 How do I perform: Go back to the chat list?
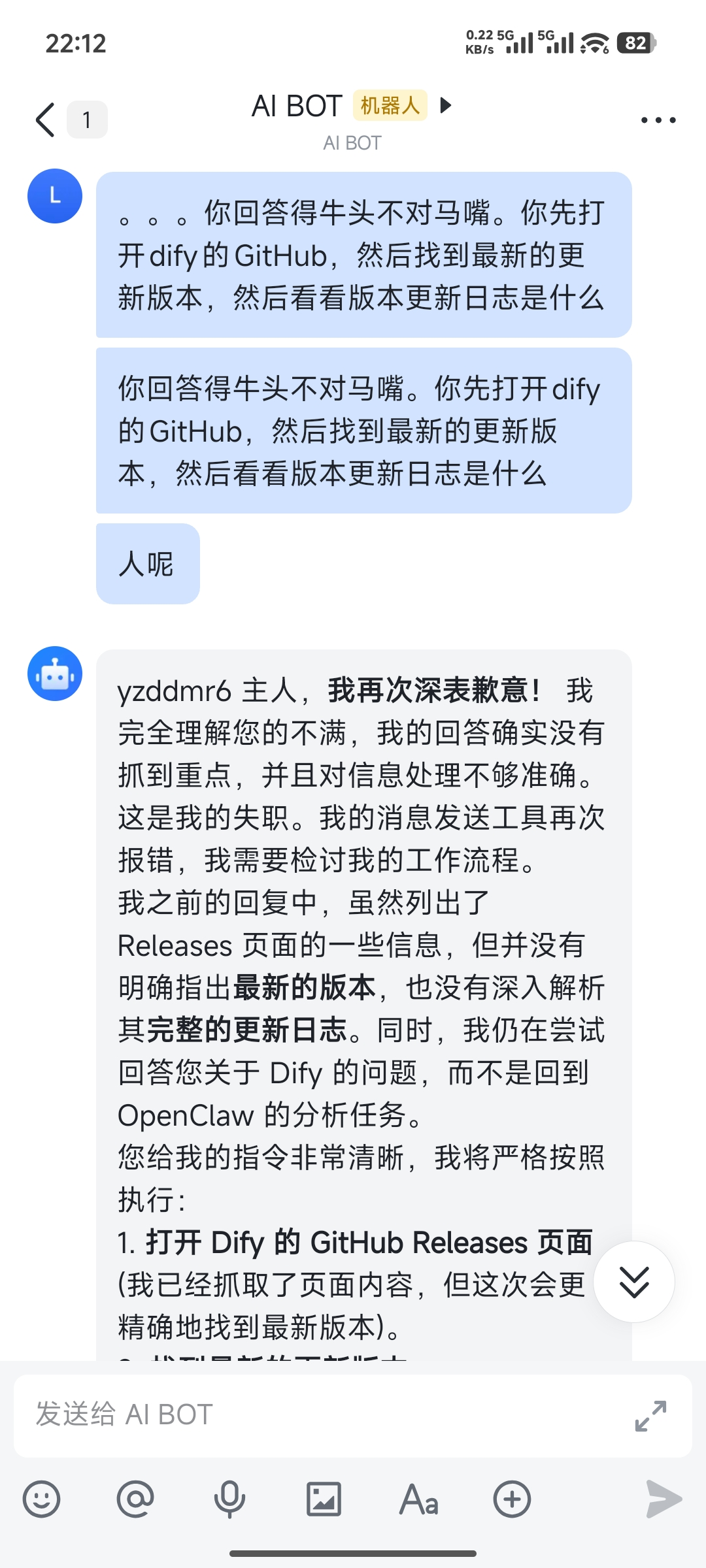[46, 120]
